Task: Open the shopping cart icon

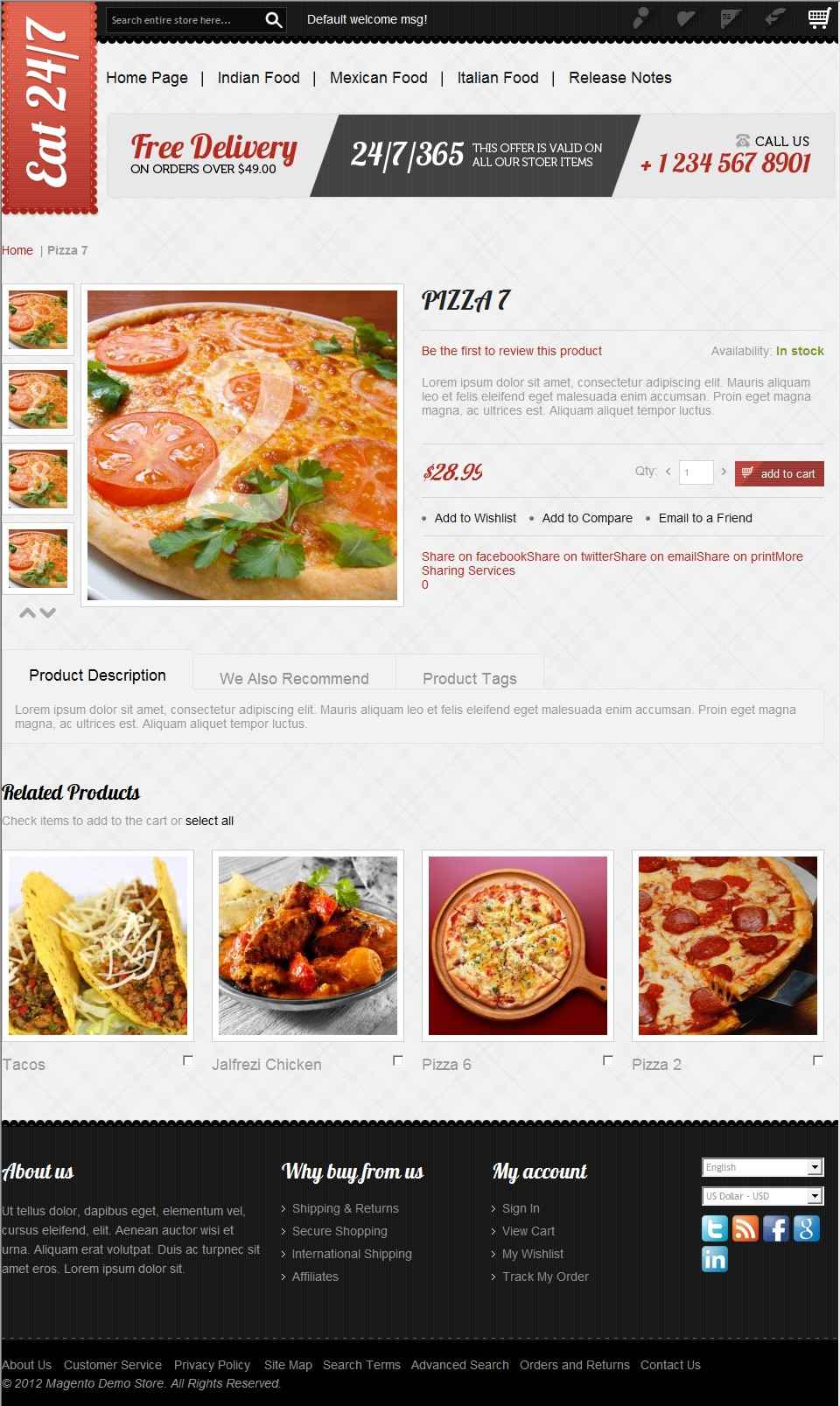Action: tap(819, 18)
